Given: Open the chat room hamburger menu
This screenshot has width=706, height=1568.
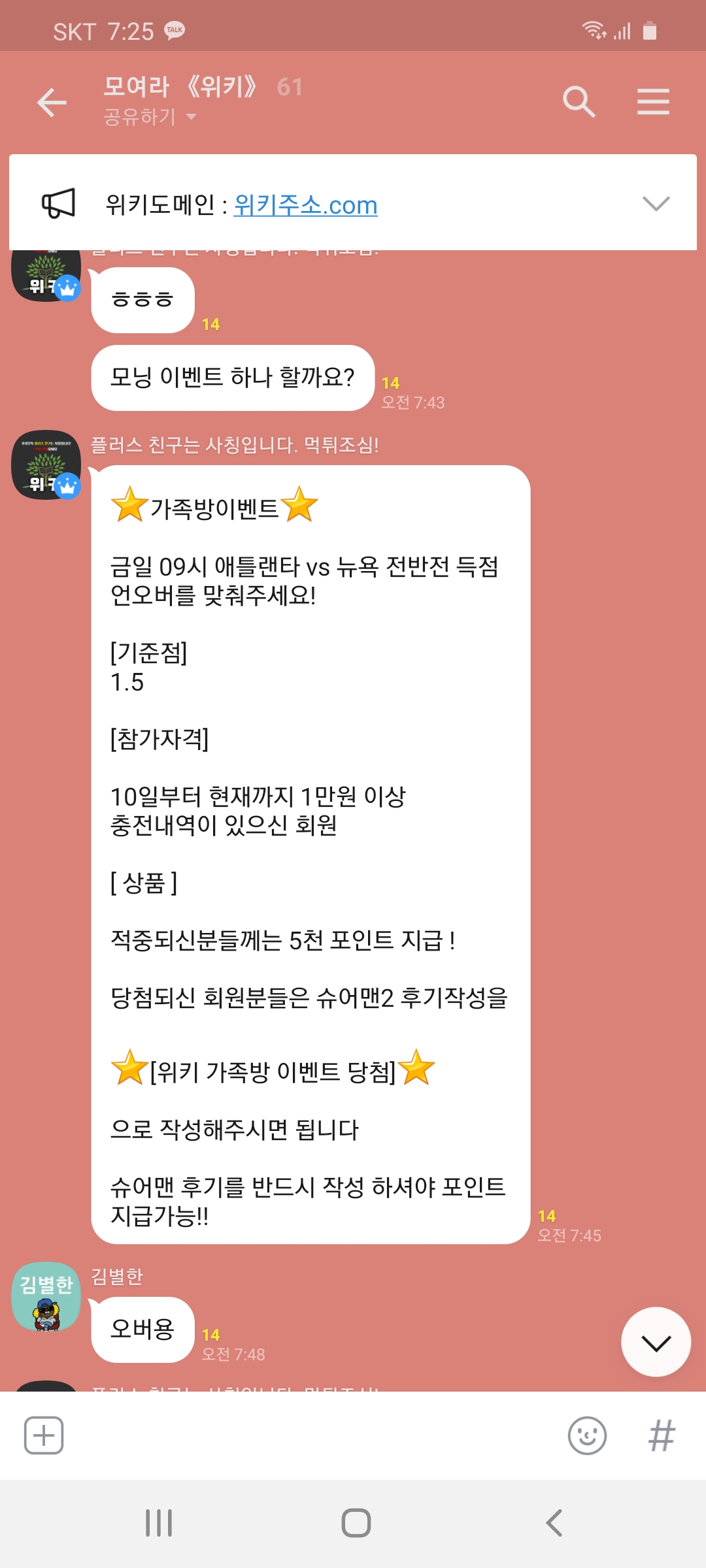Looking at the screenshot, I should [x=653, y=102].
